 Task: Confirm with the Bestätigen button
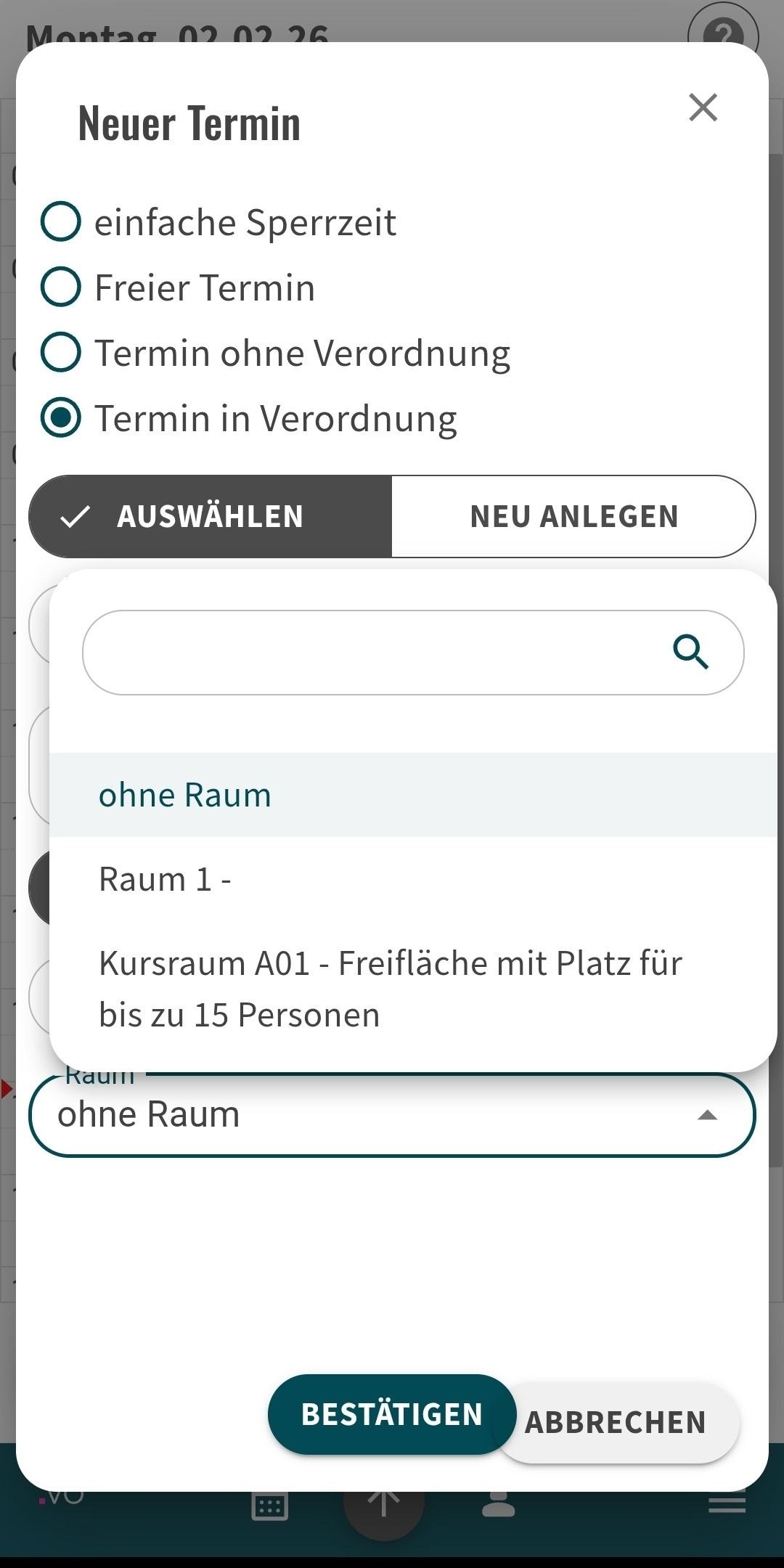tap(392, 1415)
